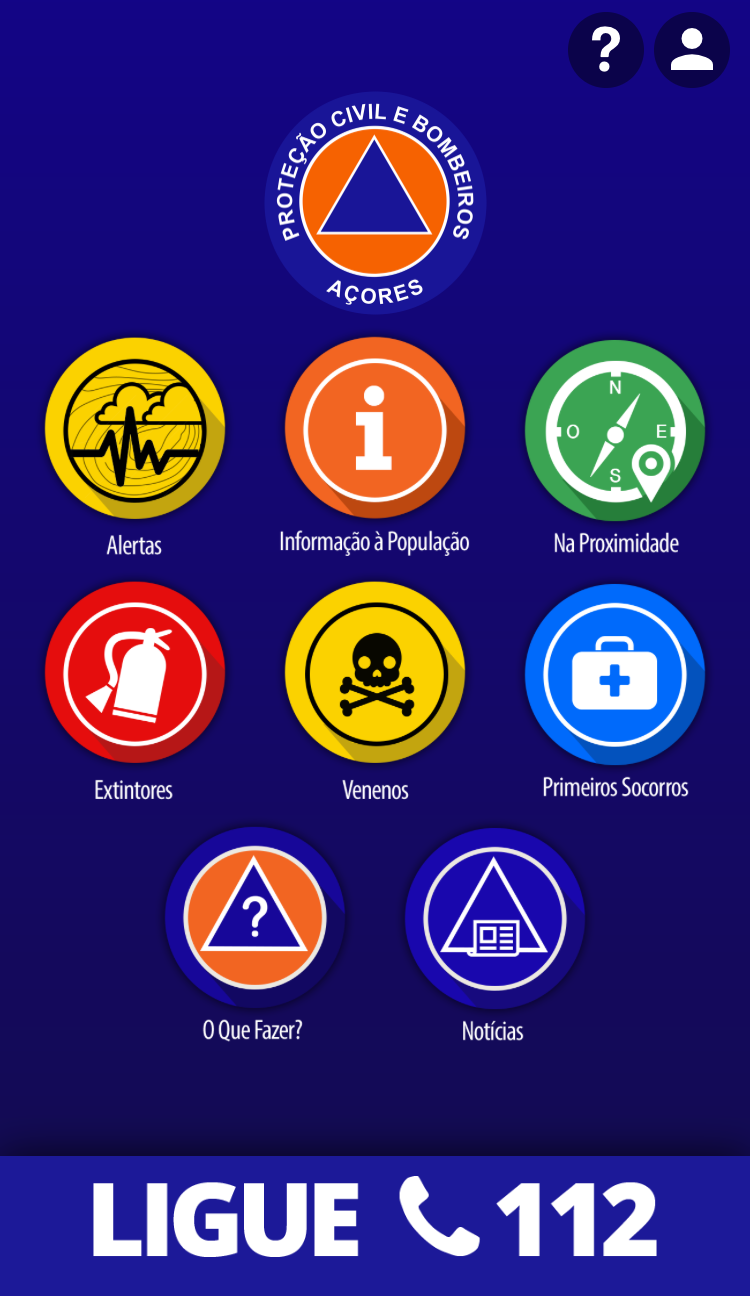The width and height of the screenshot is (750, 1296).
Task: Select Na Proximidade compass
Action: 615,431
